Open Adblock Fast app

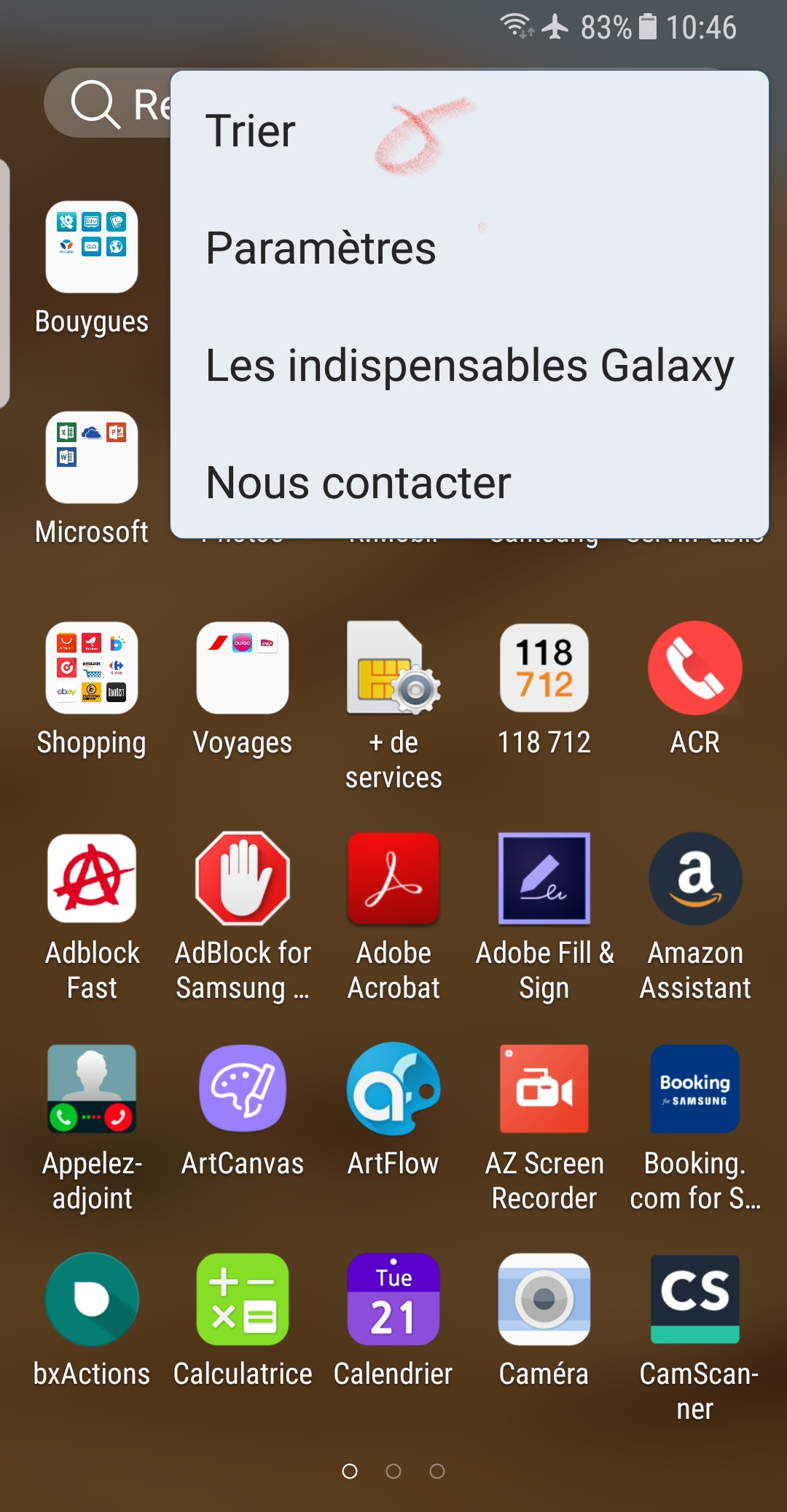tap(92, 878)
